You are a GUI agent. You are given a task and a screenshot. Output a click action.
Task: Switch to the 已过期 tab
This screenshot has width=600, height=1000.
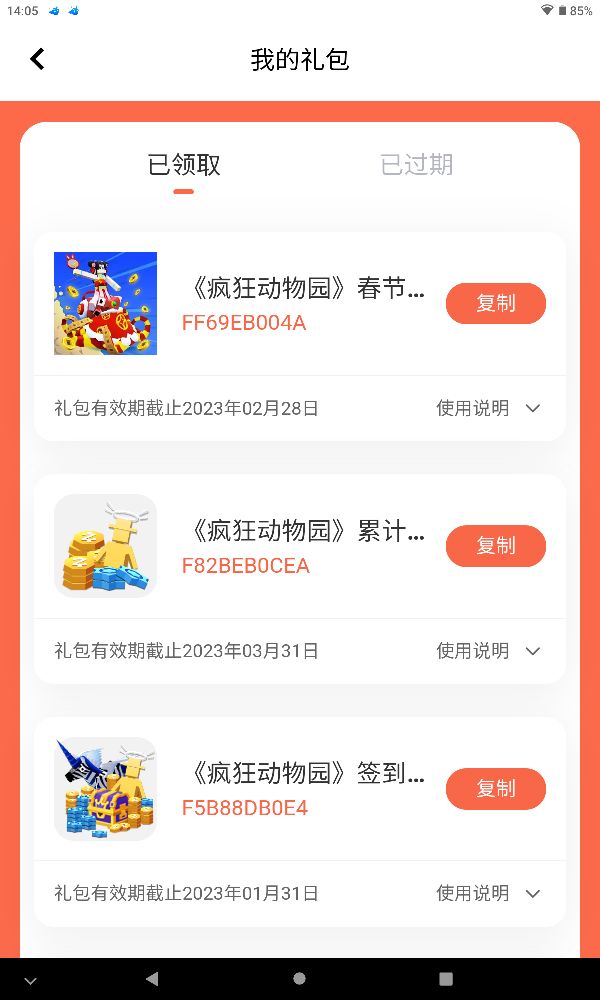416,165
